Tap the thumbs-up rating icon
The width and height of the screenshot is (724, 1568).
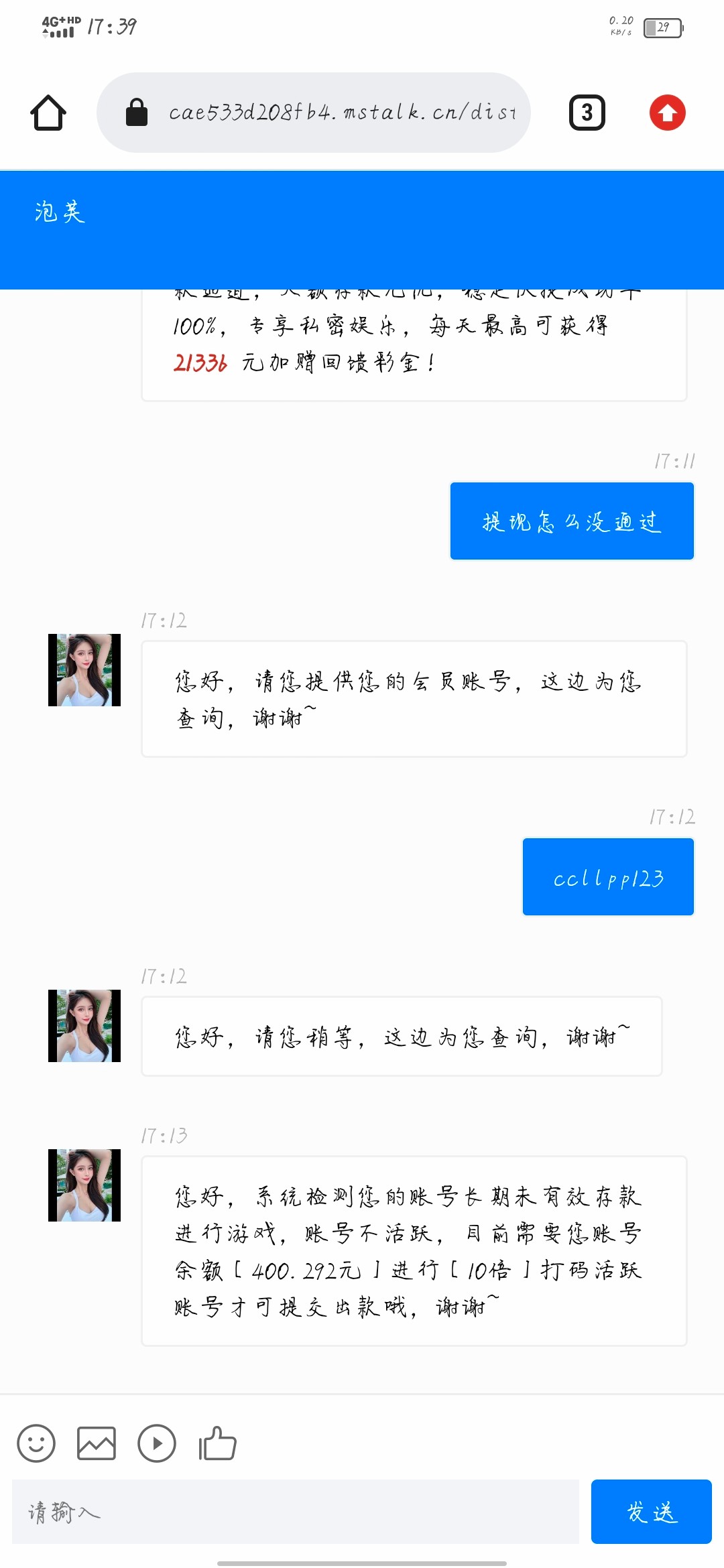click(x=218, y=1443)
